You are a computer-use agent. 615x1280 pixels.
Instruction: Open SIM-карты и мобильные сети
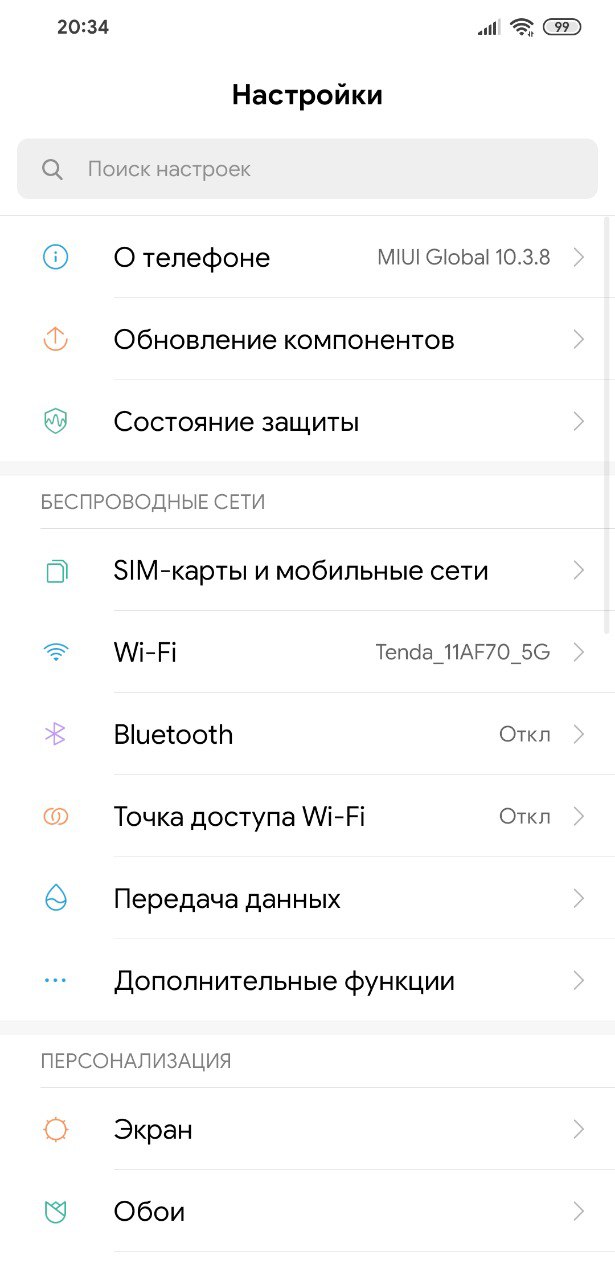[307, 571]
